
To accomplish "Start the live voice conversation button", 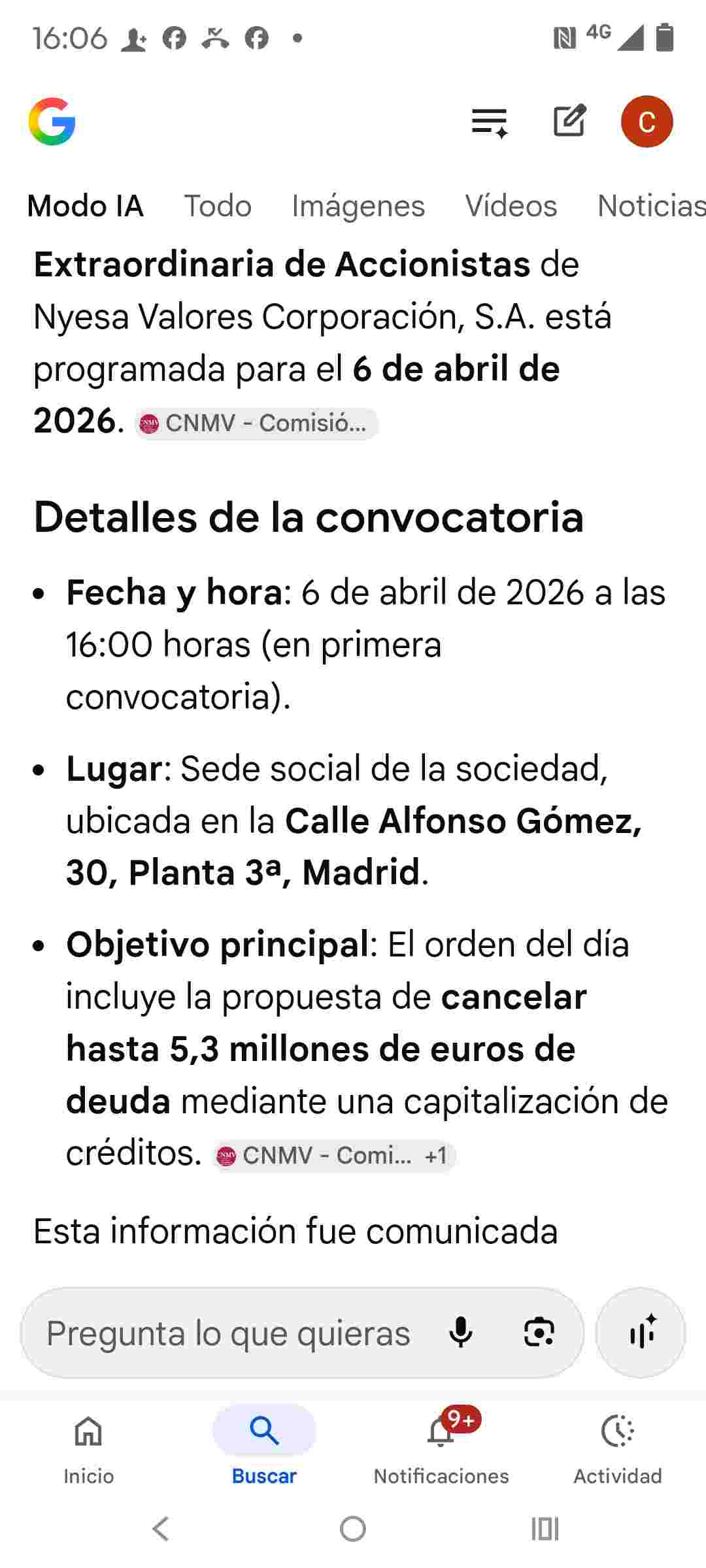I will coord(641,1333).
